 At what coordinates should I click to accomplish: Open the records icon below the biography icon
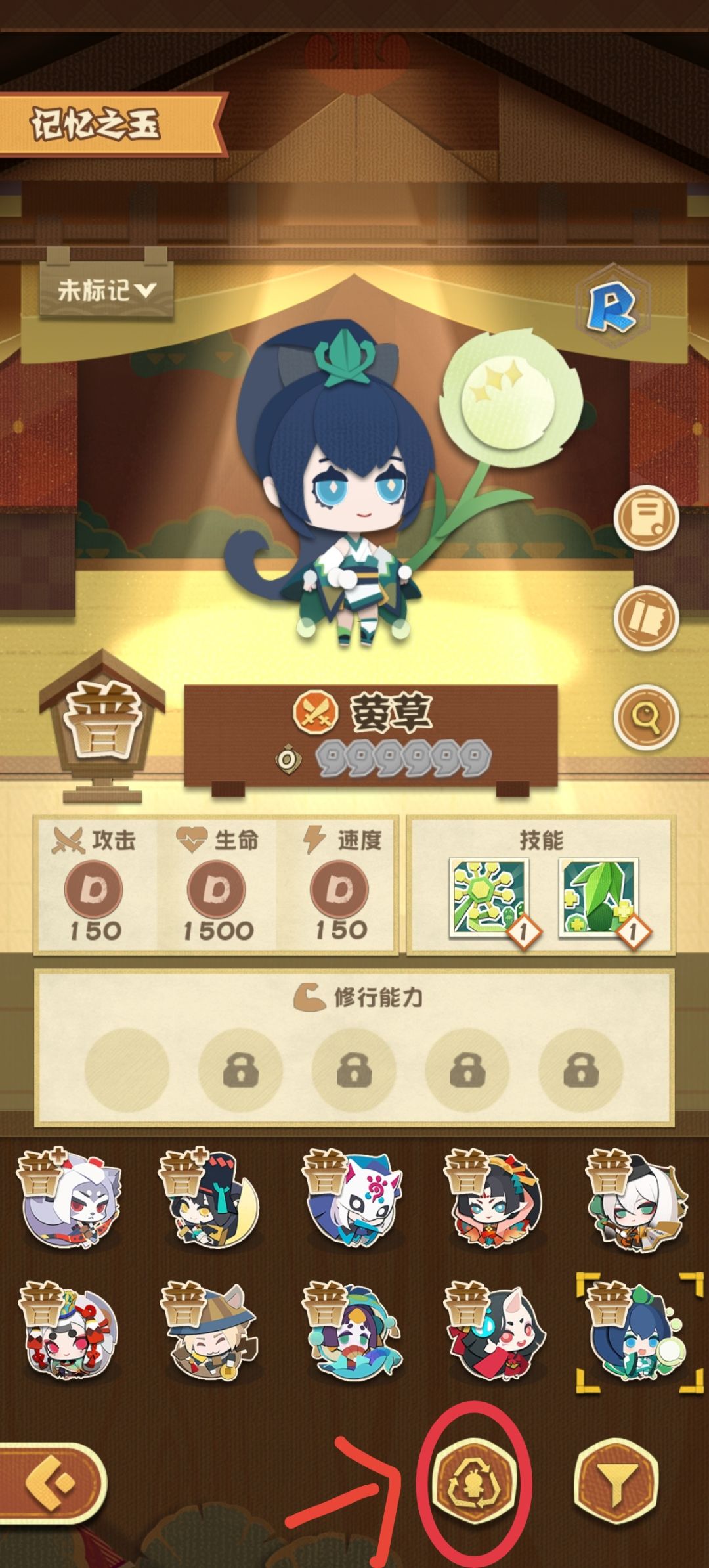point(647,616)
